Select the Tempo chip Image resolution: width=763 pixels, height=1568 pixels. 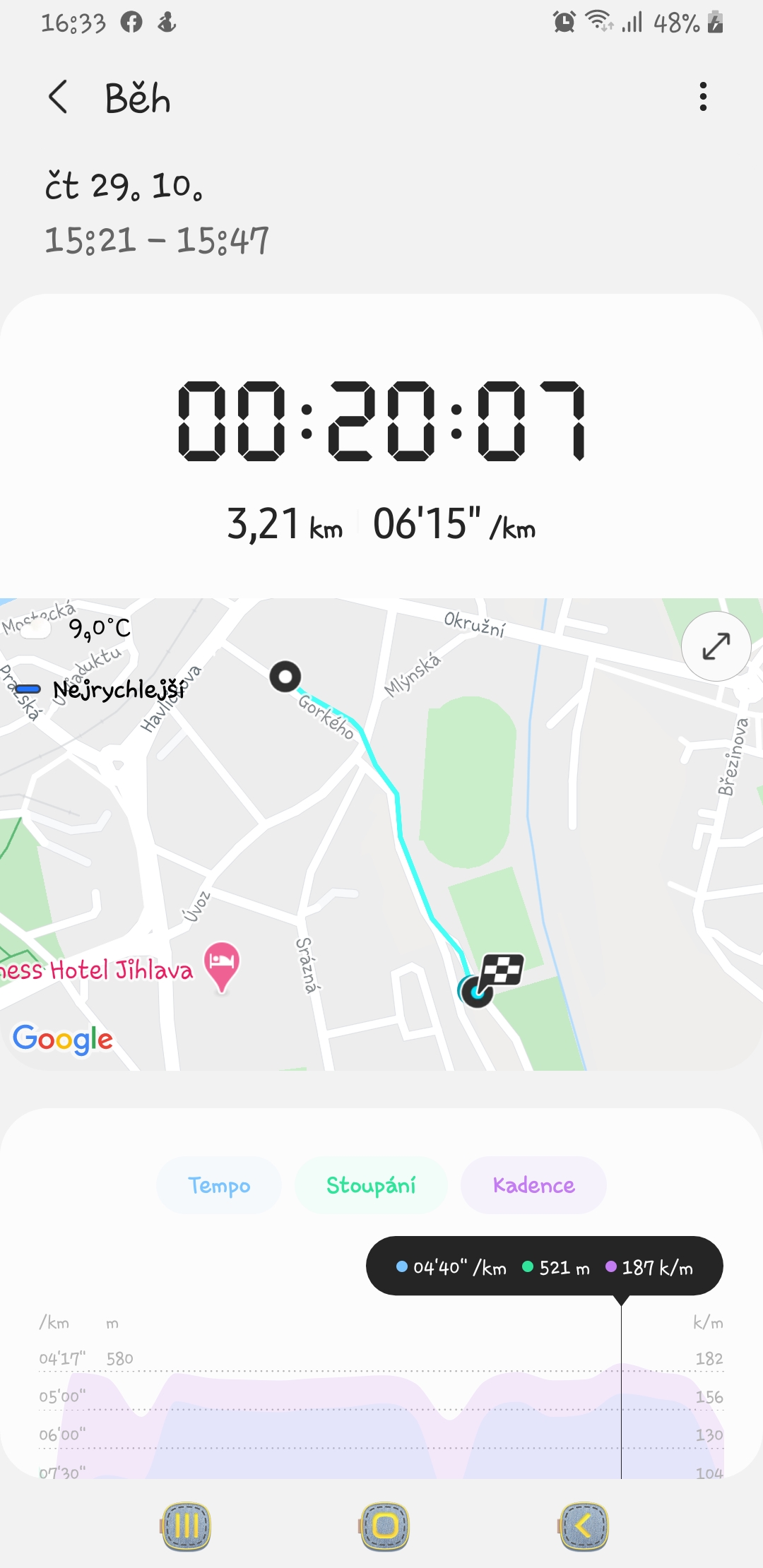click(x=219, y=1185)
